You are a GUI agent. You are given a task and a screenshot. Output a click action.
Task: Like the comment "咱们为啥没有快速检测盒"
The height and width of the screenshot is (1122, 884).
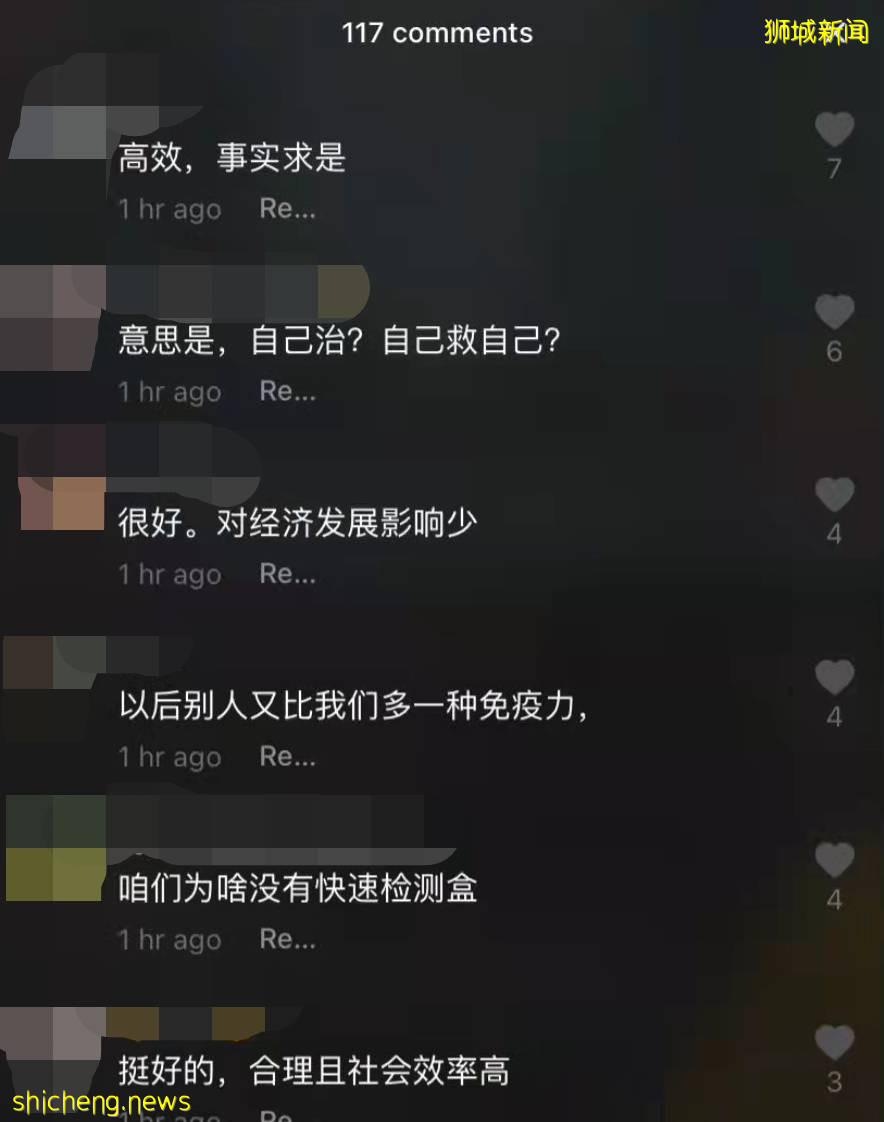(835, 860)
